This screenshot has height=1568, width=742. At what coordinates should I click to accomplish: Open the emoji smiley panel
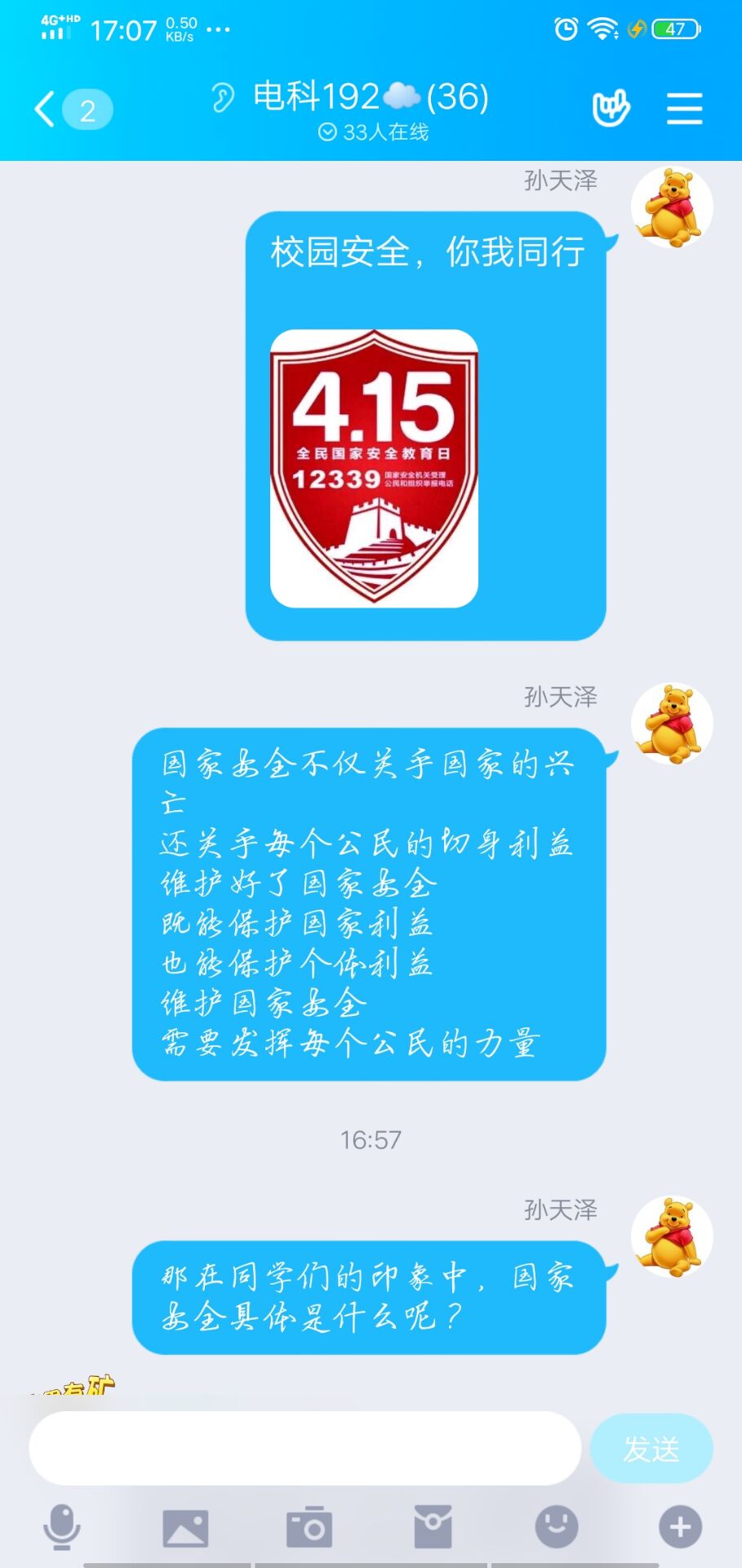pos(557,1527)
